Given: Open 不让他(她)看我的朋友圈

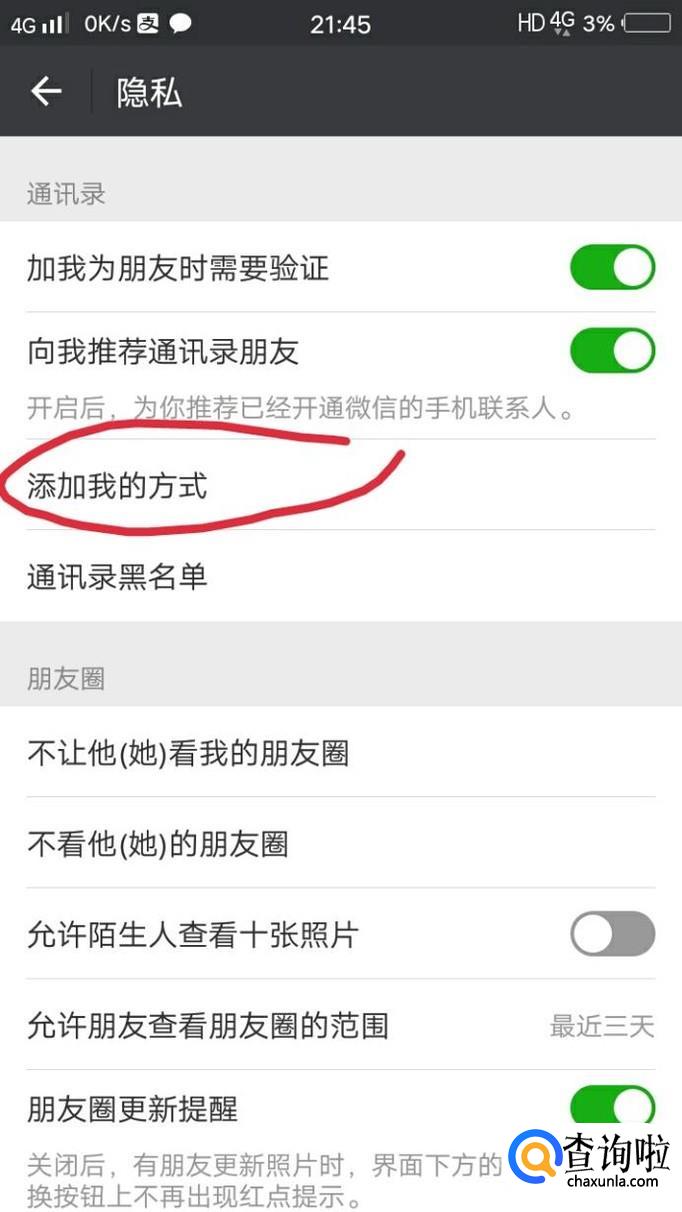Looking at the screenshot, I should pyautogui.click(x=341, y=753).
